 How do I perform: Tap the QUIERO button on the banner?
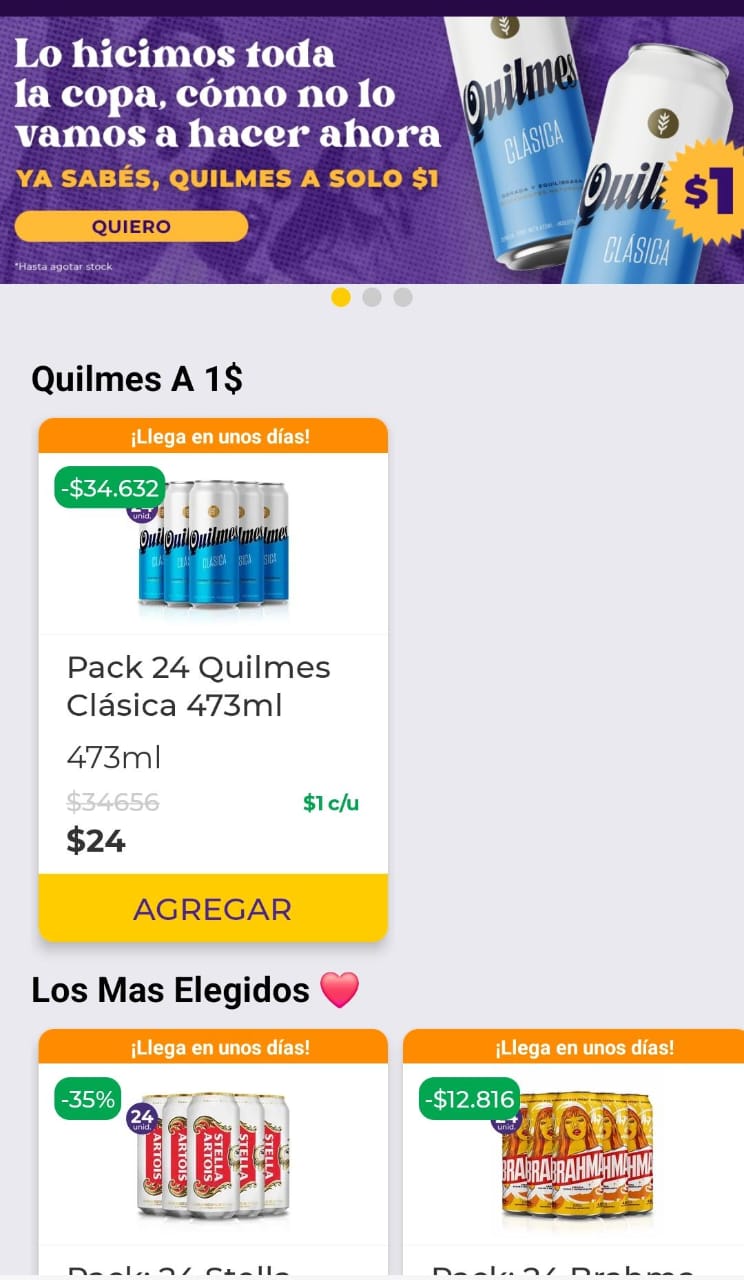131,226
